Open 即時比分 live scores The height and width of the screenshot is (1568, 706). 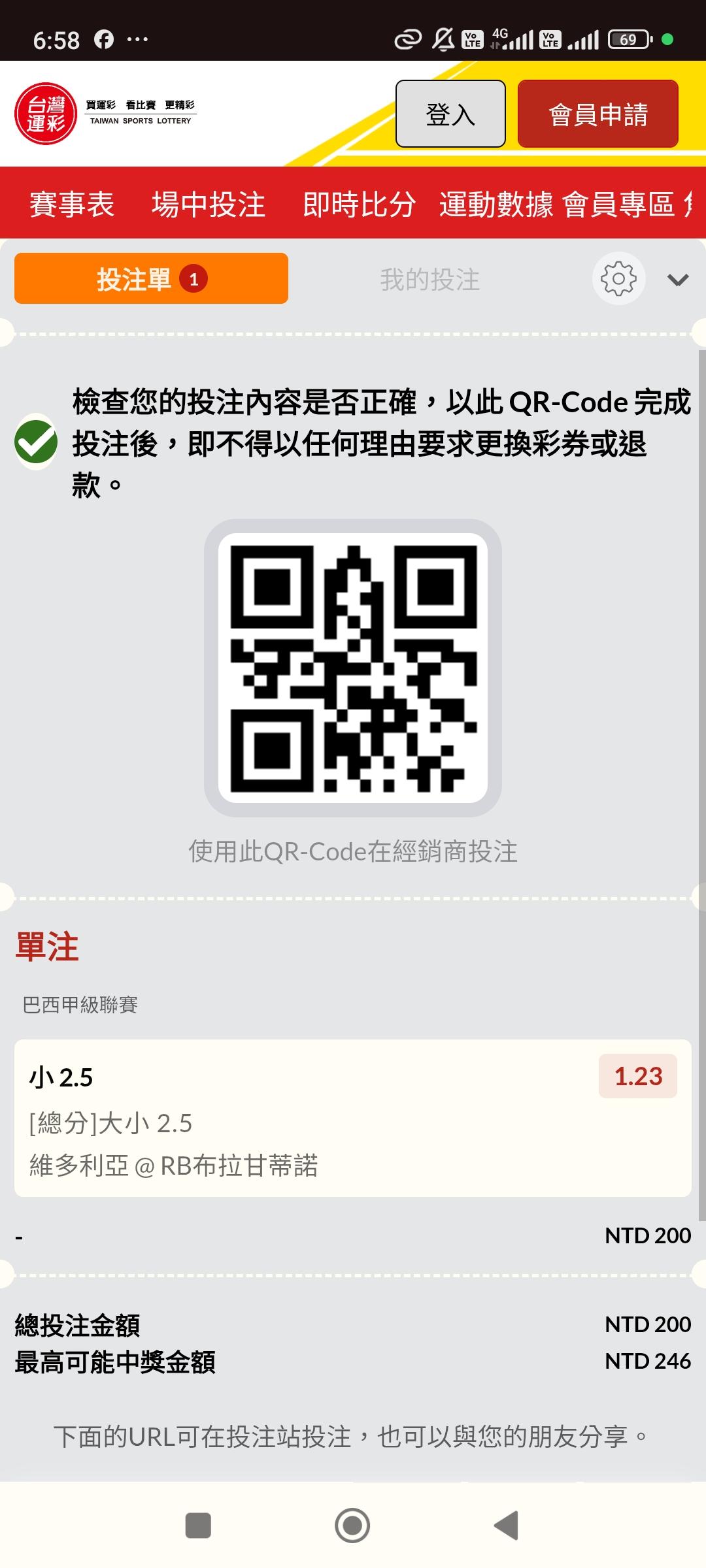coord(359,204)
